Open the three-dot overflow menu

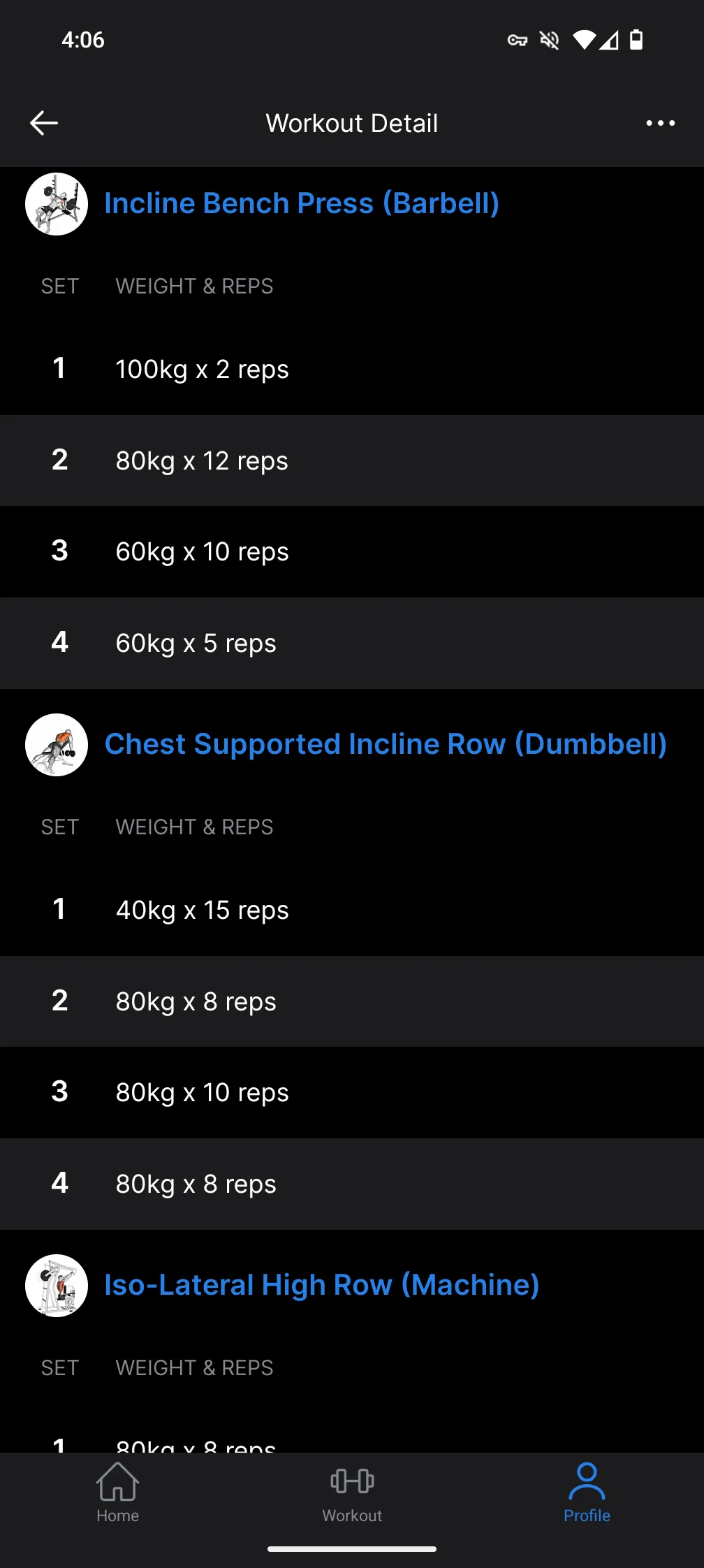click(660, 123)
